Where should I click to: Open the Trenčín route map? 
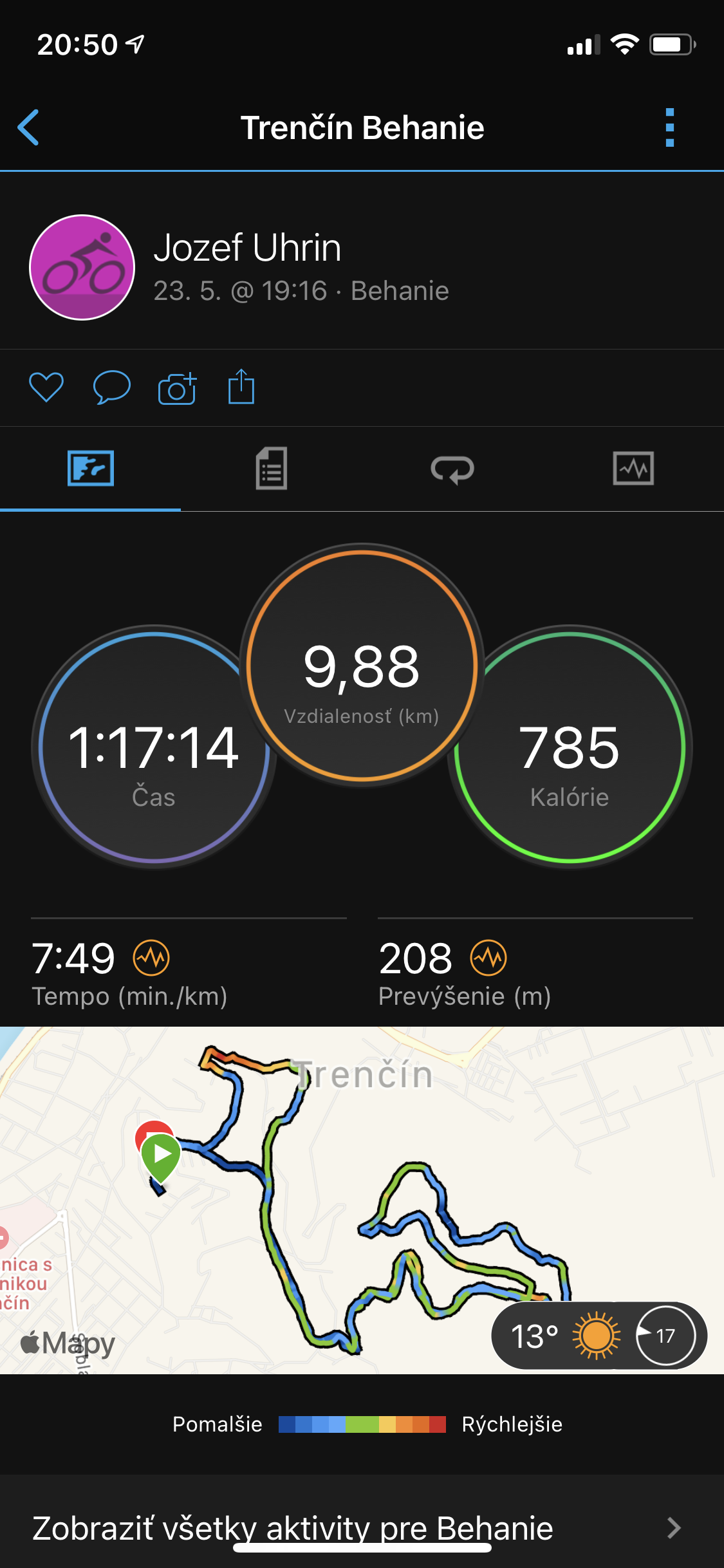(362, 1200)
